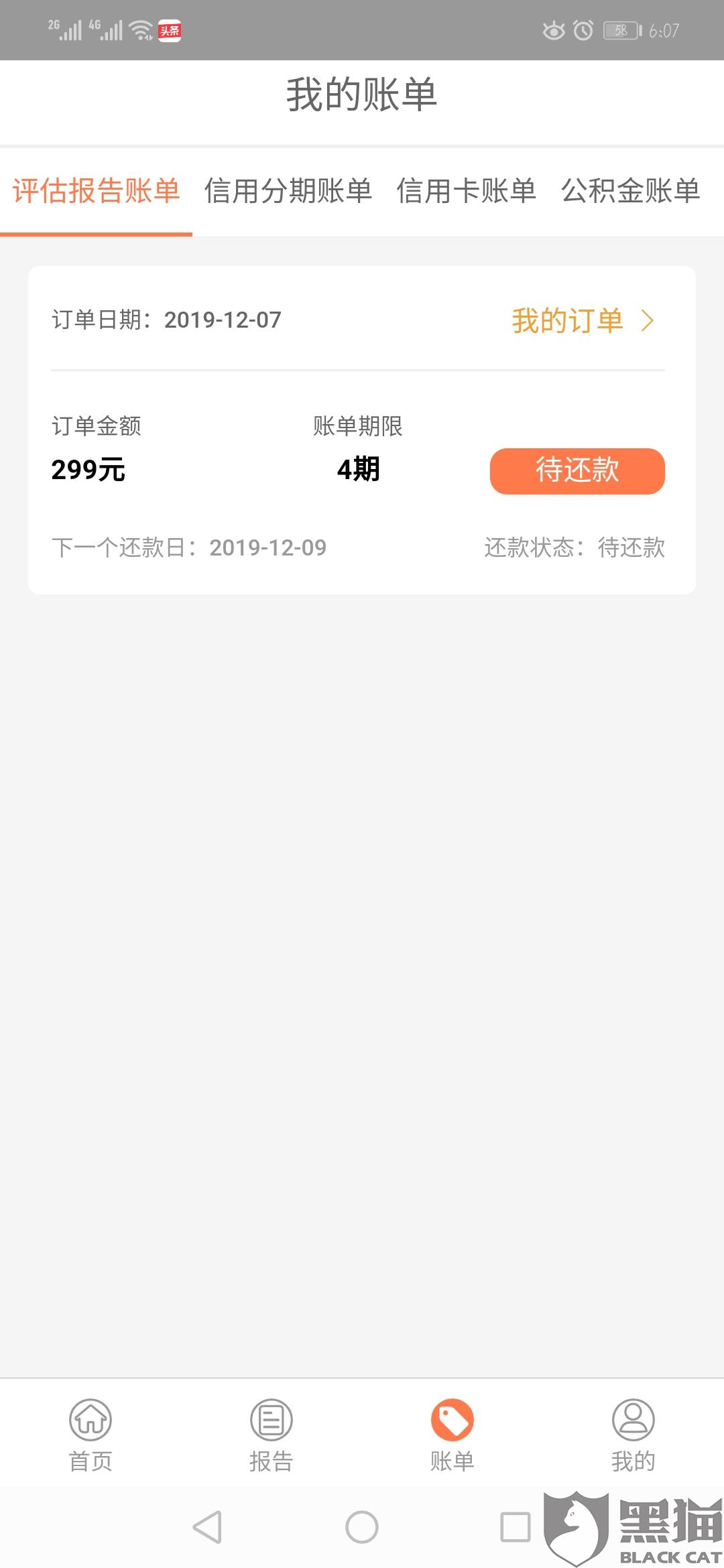Image resolution: width=724 pixels, height=1568 pixels.
Task: Select the 账单 bottom tab
Action: click(452, 1435)
